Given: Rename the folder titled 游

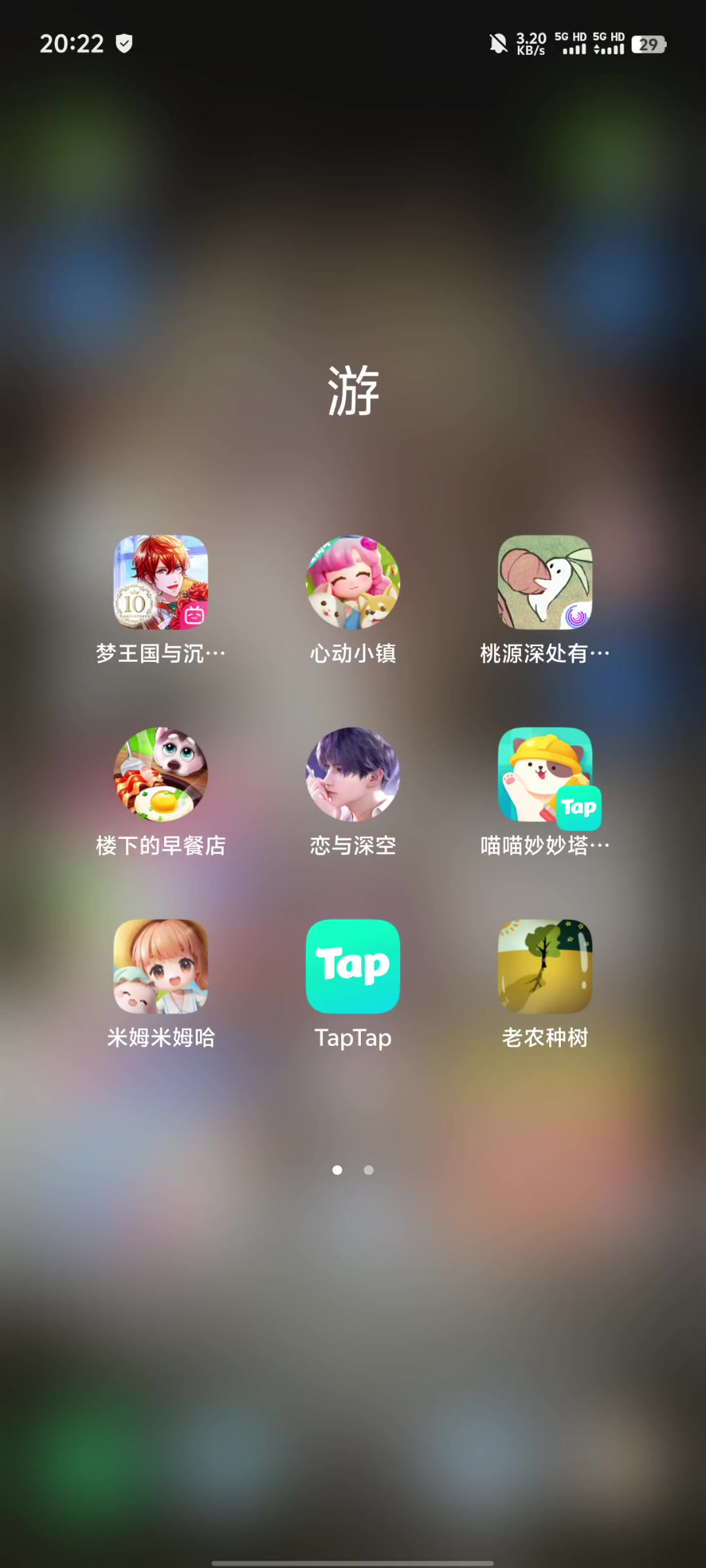Looking at the screenshot, I should [353, 391].
